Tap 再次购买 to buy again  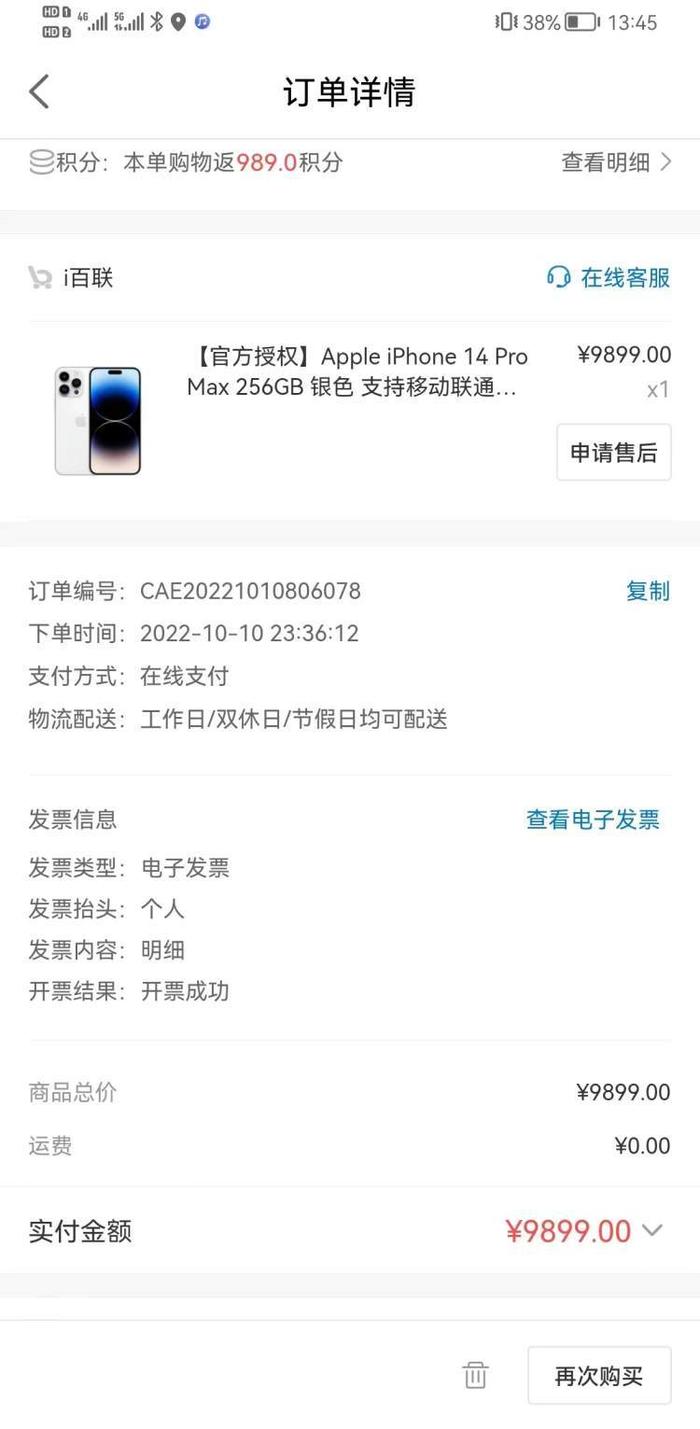click(599, 1376)
